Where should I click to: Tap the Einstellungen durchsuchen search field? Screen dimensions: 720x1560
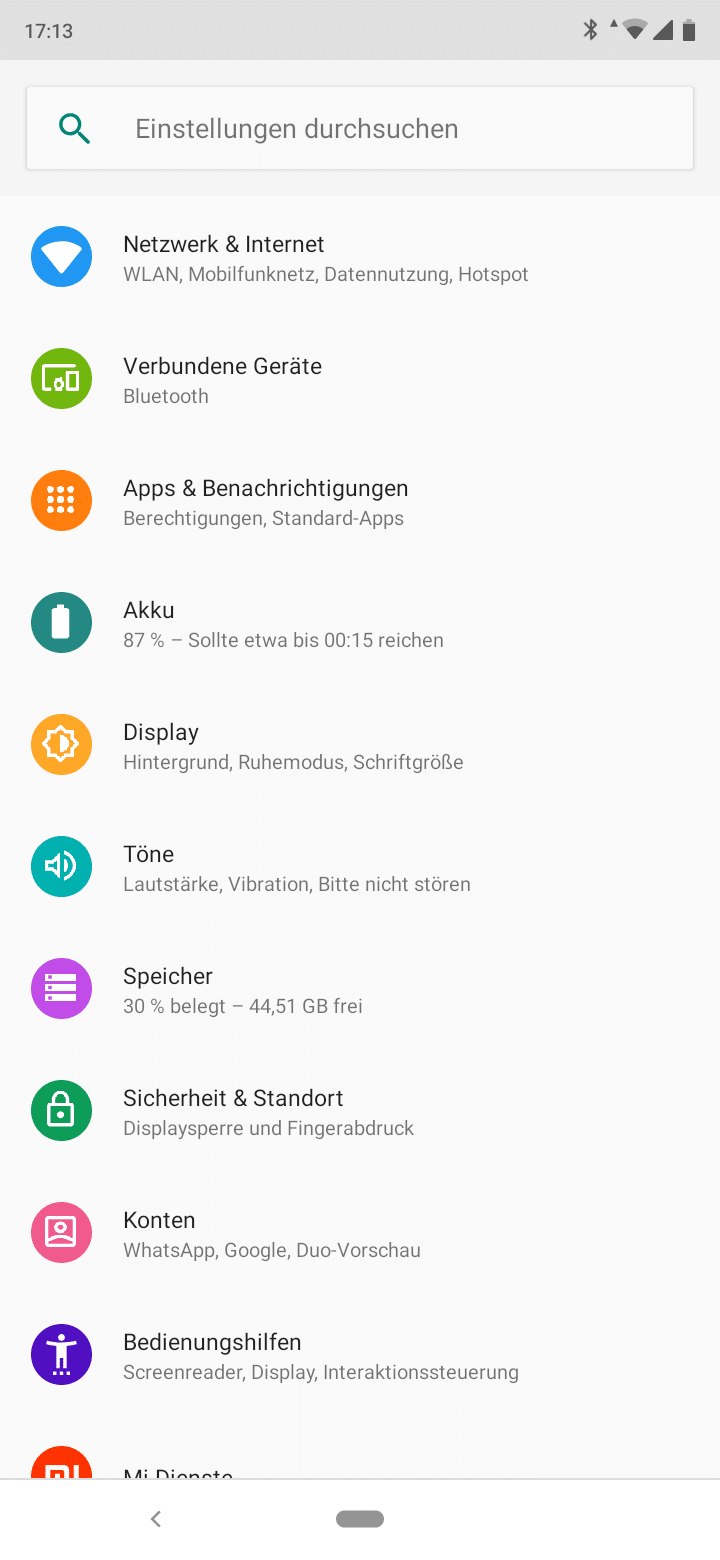pyautogui.click(x=360, y=128)
